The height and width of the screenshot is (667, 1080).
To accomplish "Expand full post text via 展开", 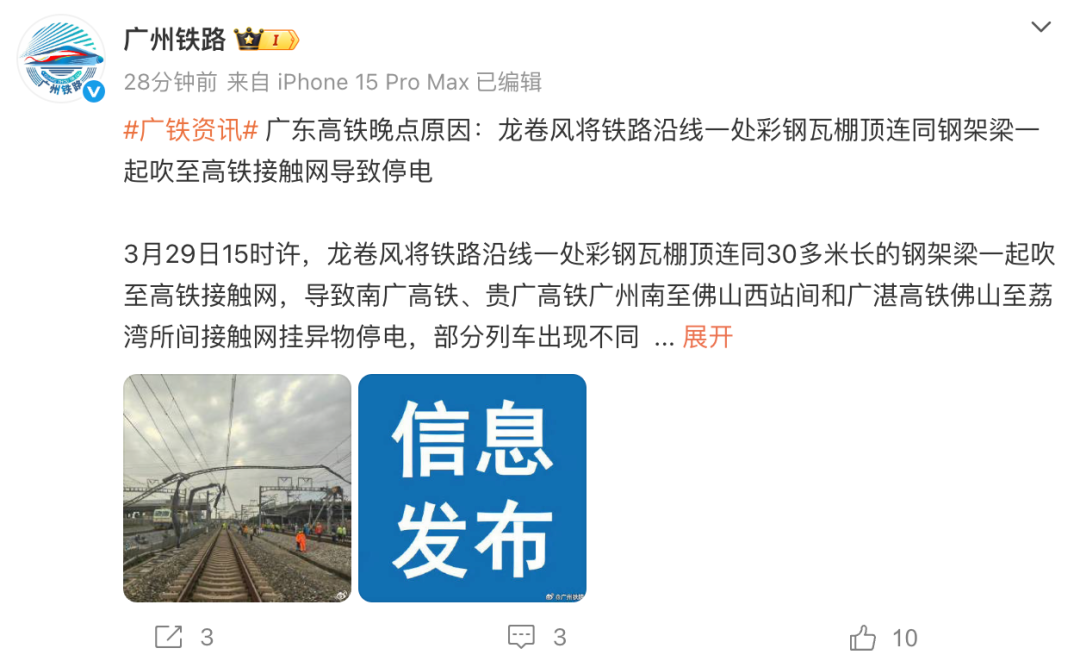I will coord(707,337).
